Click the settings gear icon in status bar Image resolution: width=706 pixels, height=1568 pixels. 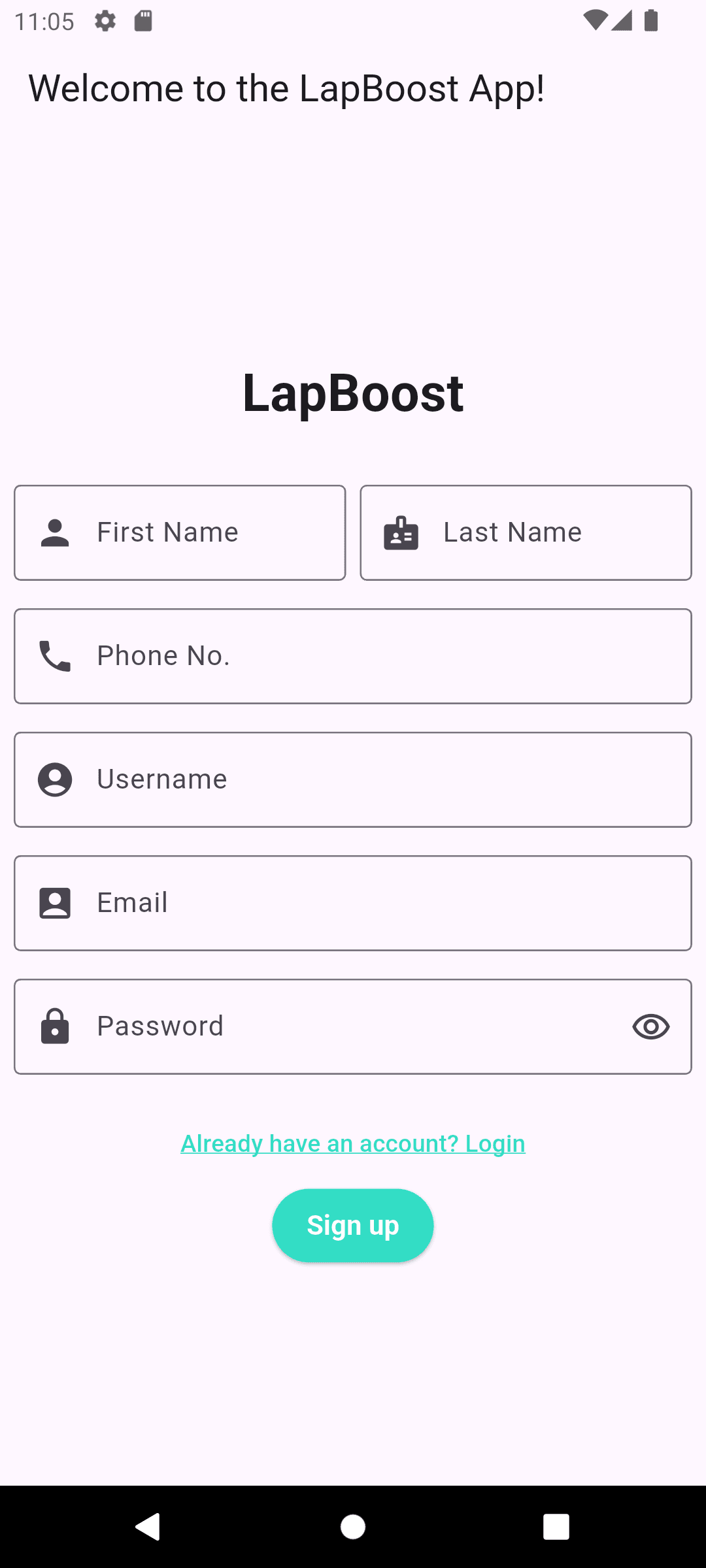click(x=106, y=21)
